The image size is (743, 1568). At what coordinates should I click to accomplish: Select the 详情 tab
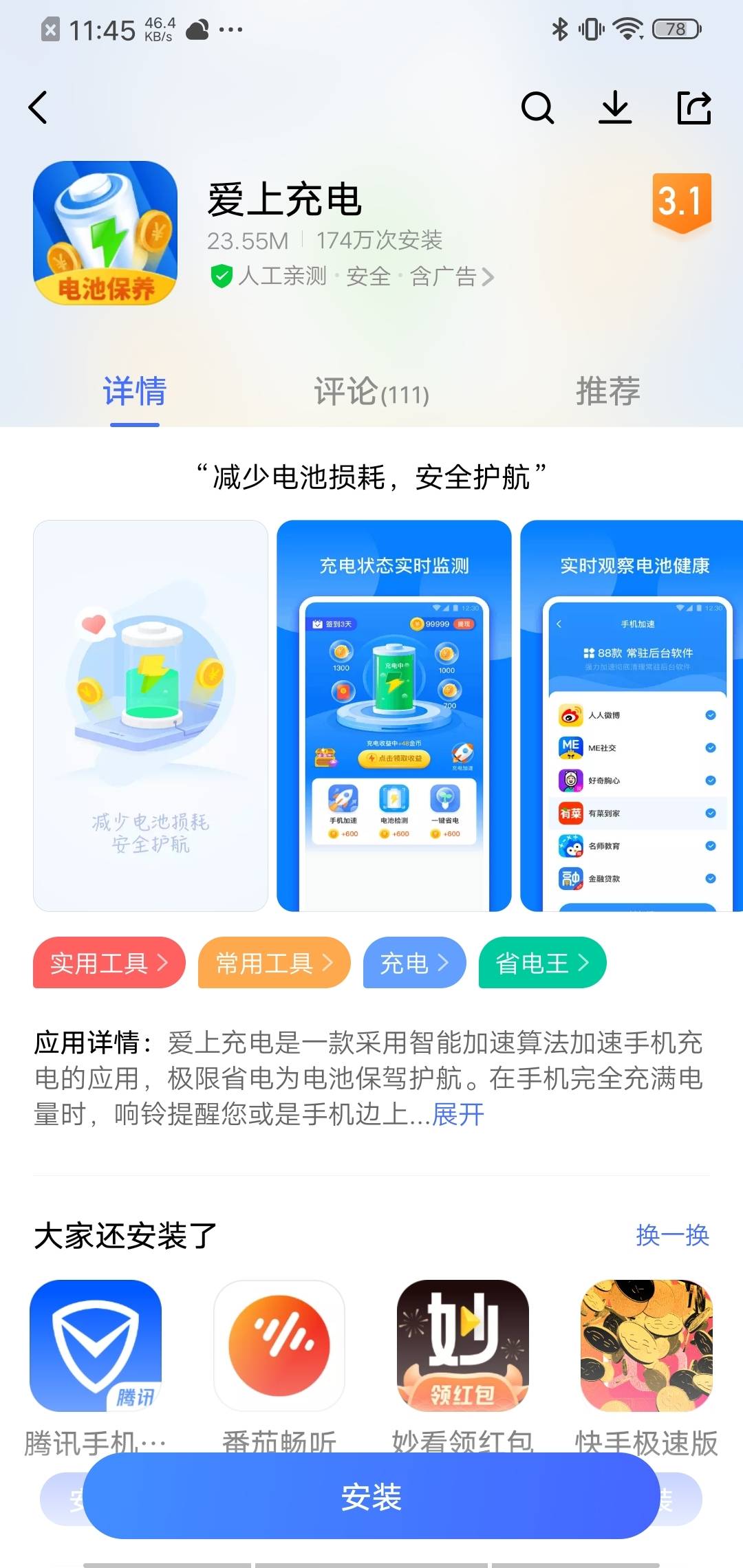(x=135, y=392)
